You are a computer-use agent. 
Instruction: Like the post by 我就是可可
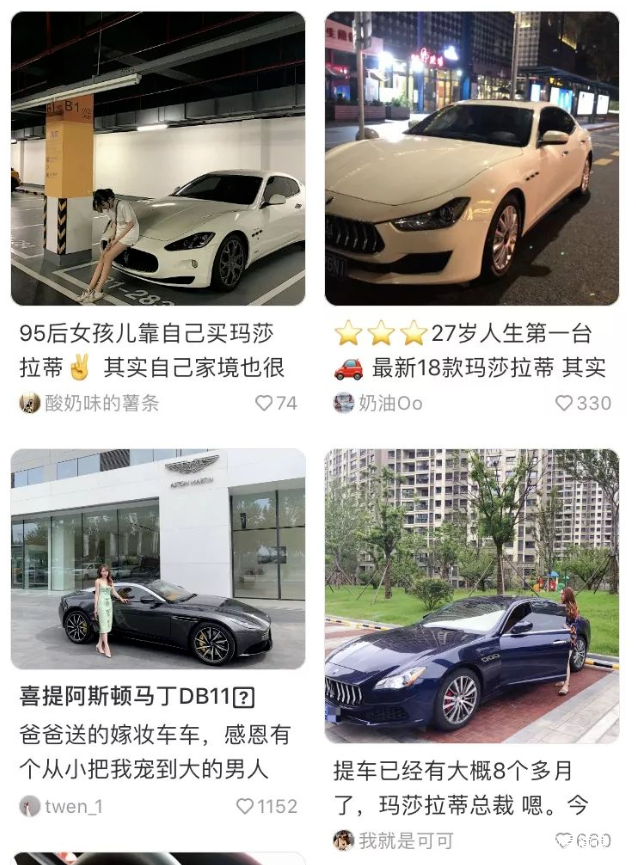coord(564,840)
